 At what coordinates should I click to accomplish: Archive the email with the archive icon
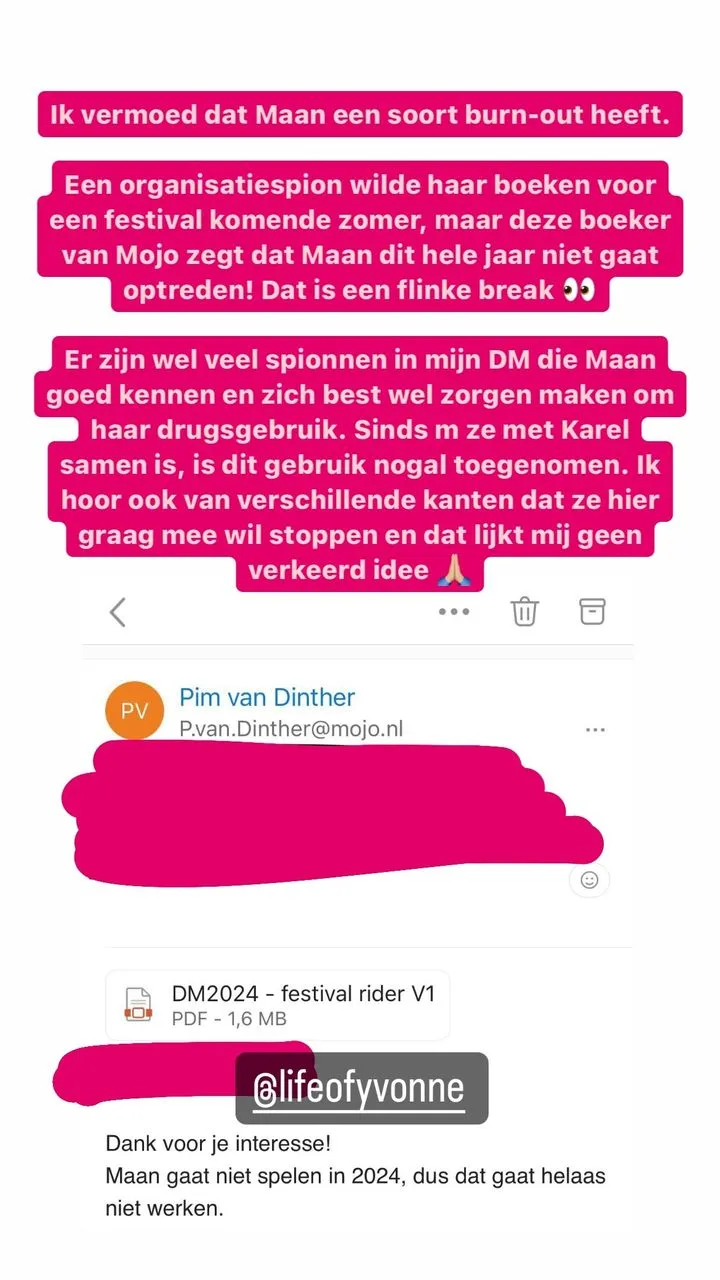594,611
